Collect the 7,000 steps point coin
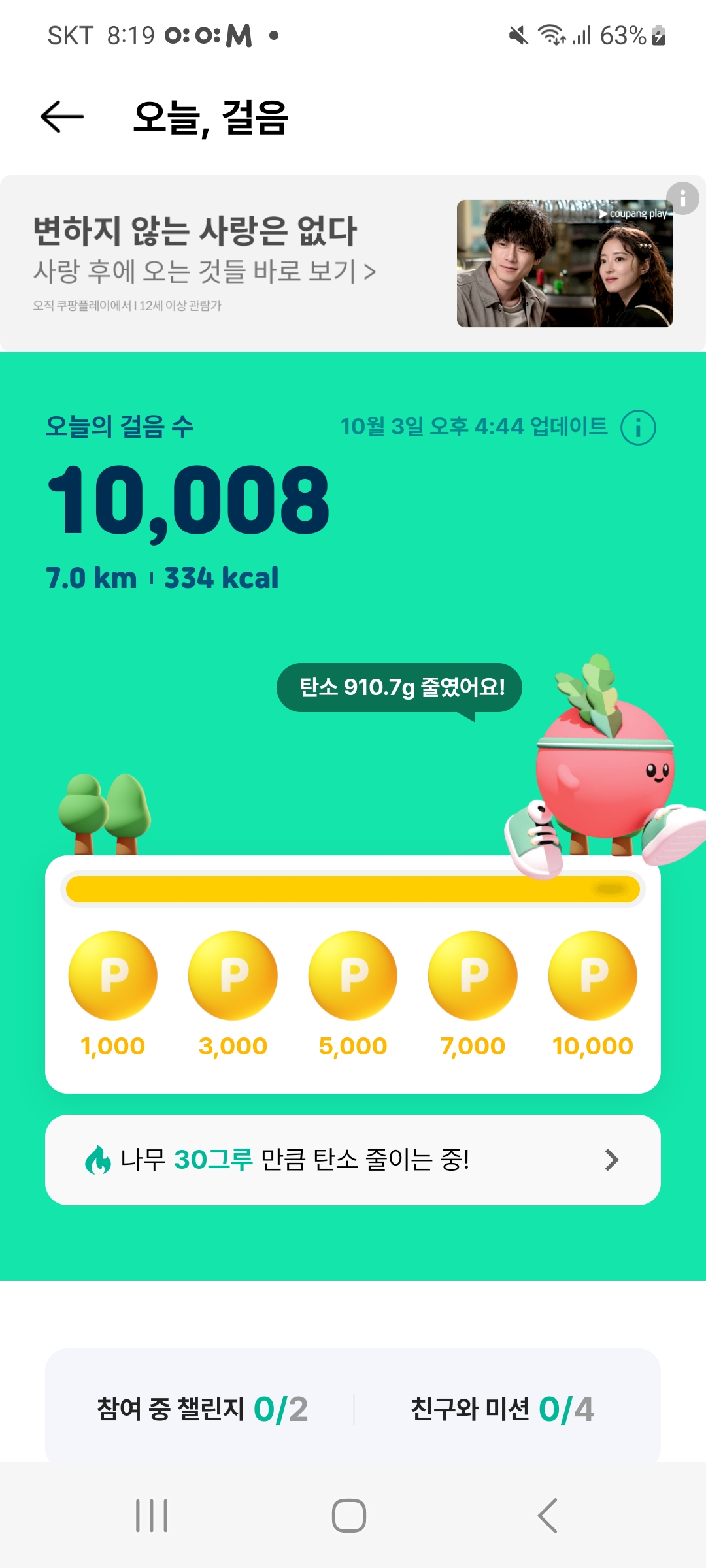 point(473,975)
